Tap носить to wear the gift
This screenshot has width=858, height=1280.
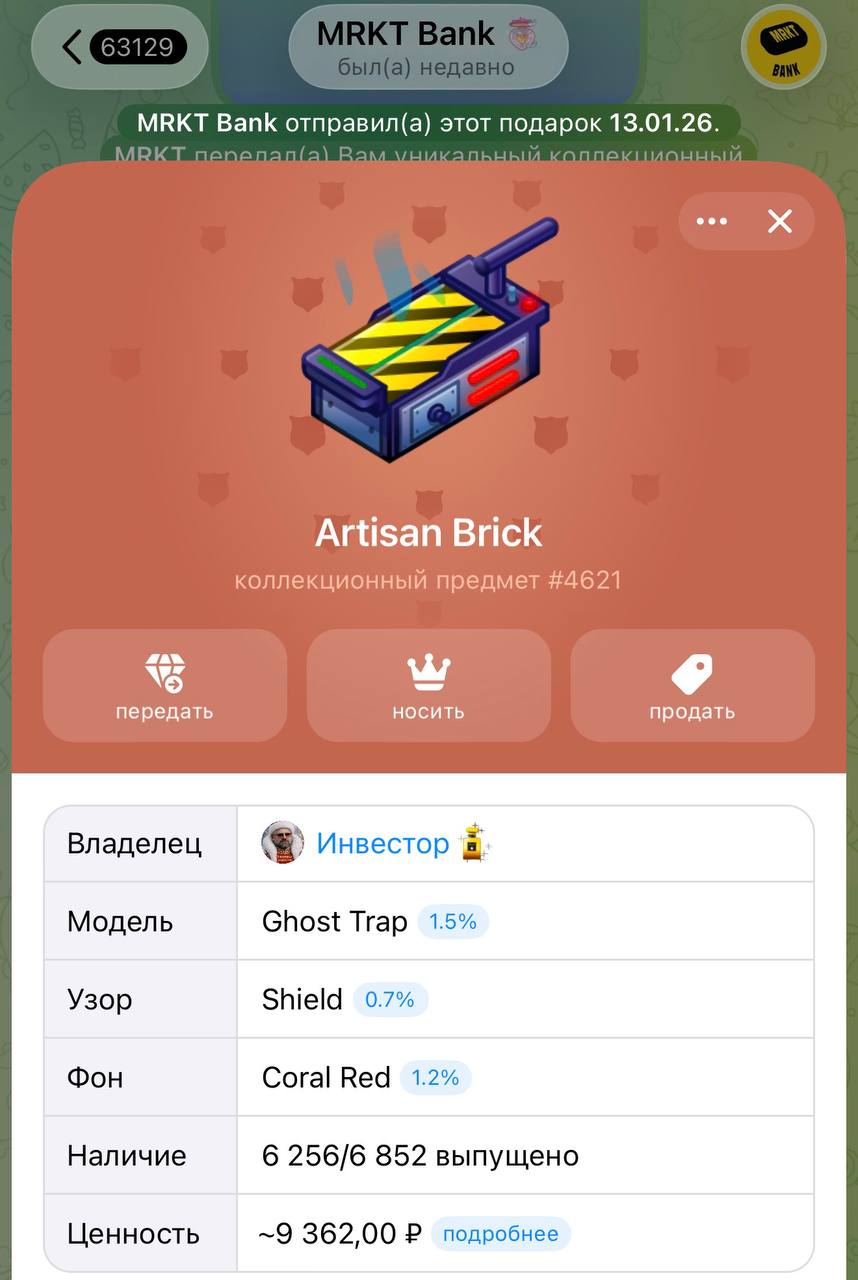pyautogui.click(x=428, y=686)
